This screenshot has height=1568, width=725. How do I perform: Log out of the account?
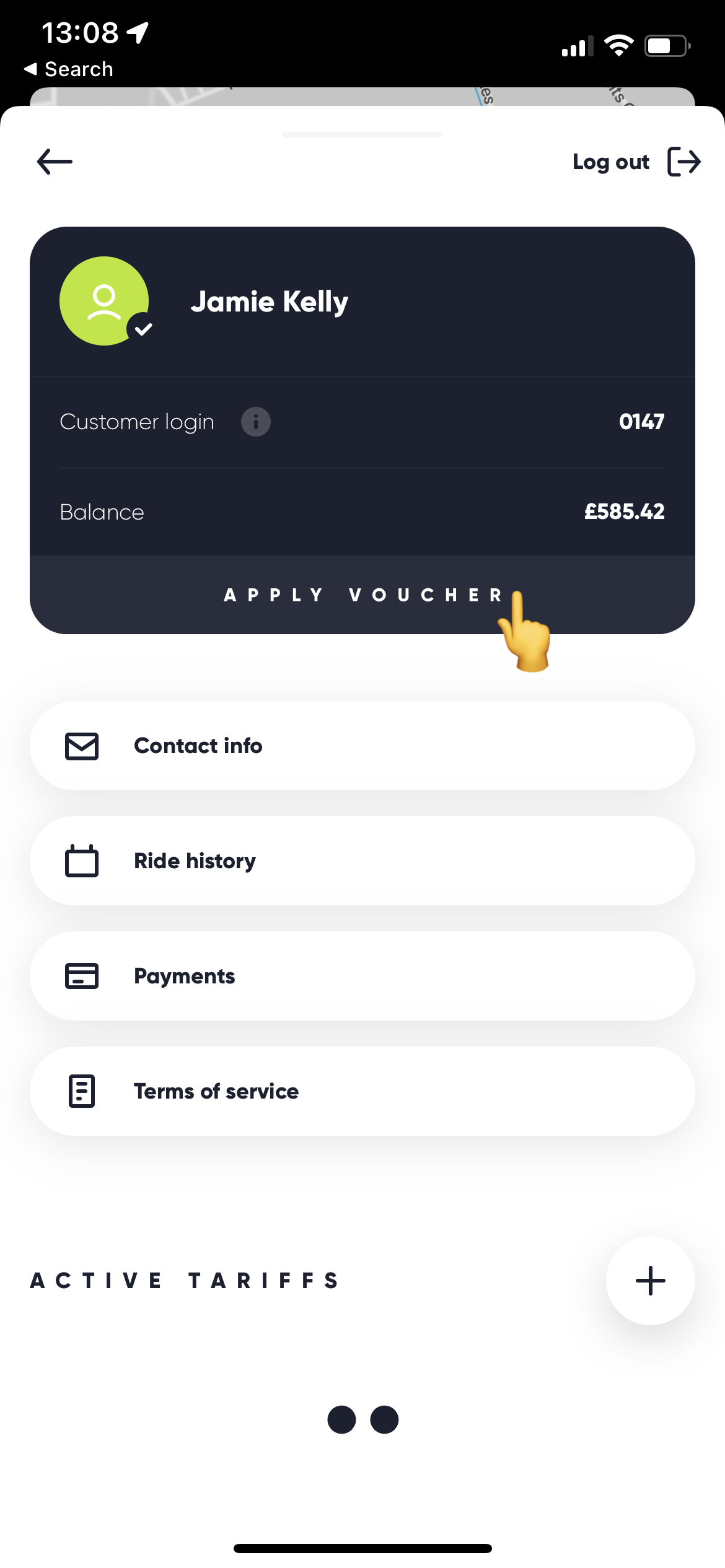point(637,162)
